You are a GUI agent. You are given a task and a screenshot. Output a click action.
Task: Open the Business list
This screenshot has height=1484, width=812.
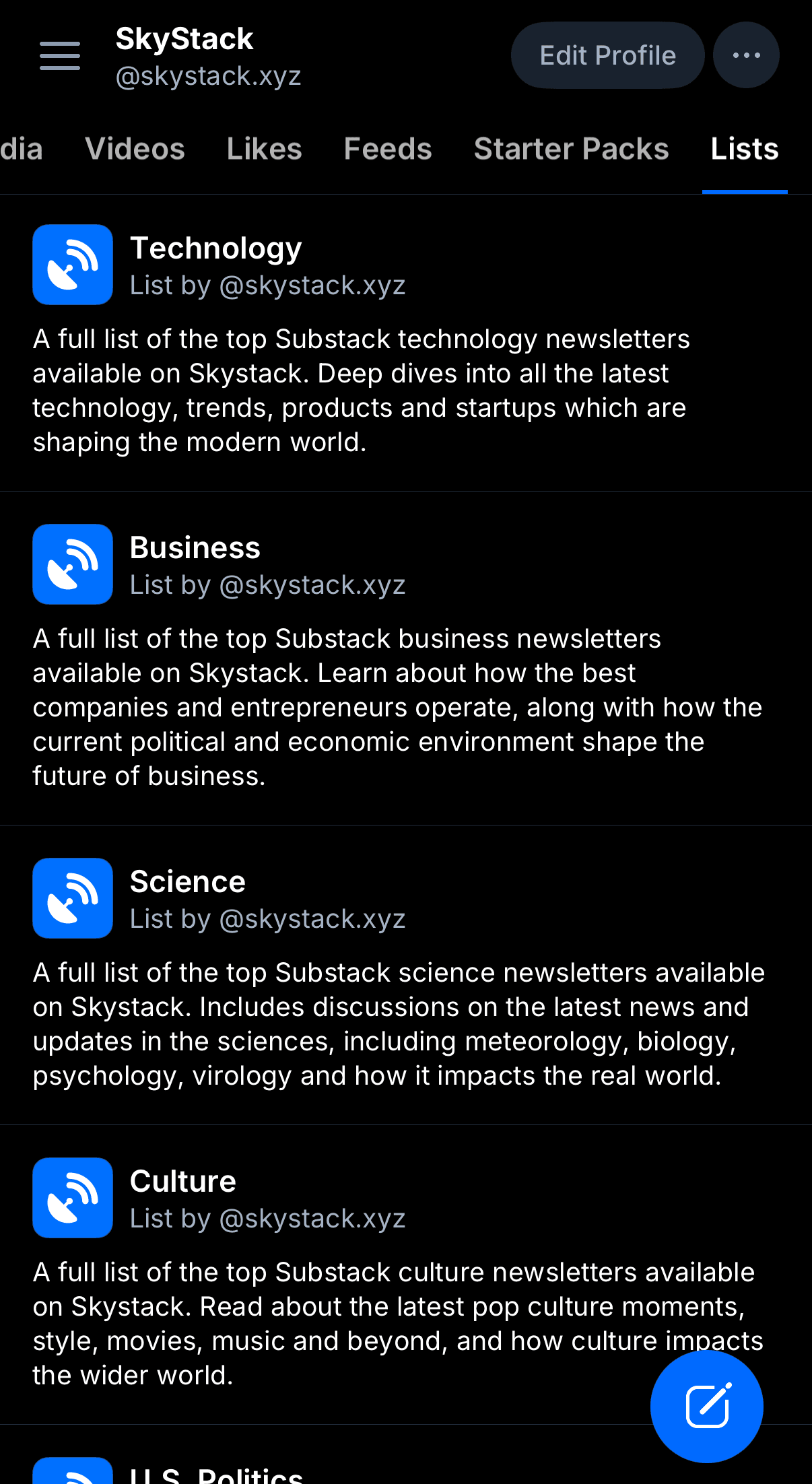click(x=195, y=547)
